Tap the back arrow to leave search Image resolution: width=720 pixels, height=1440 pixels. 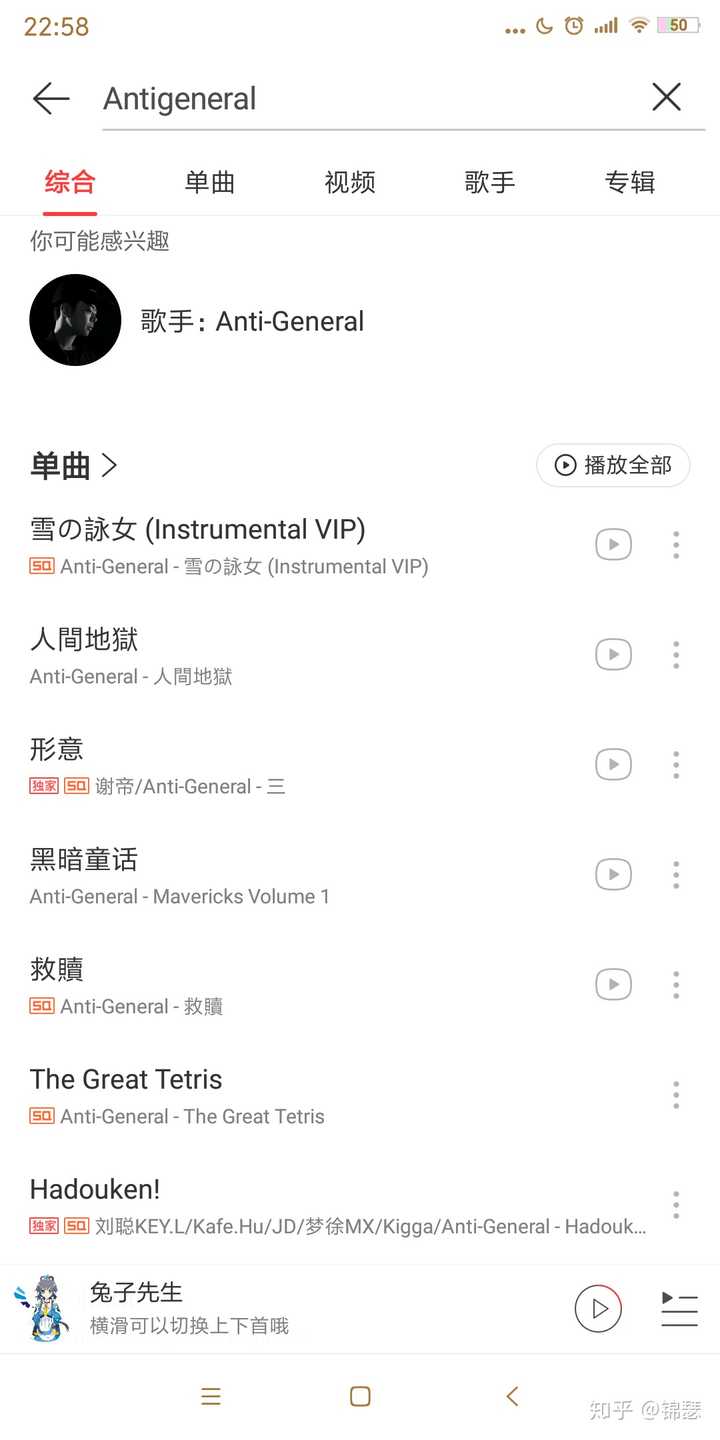pos(50,98)
